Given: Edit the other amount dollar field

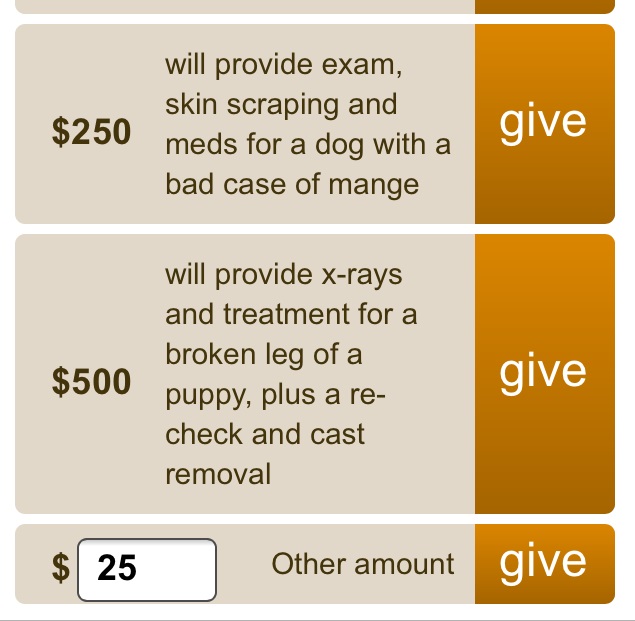Looking at the screenshot, I should (147, 569).
